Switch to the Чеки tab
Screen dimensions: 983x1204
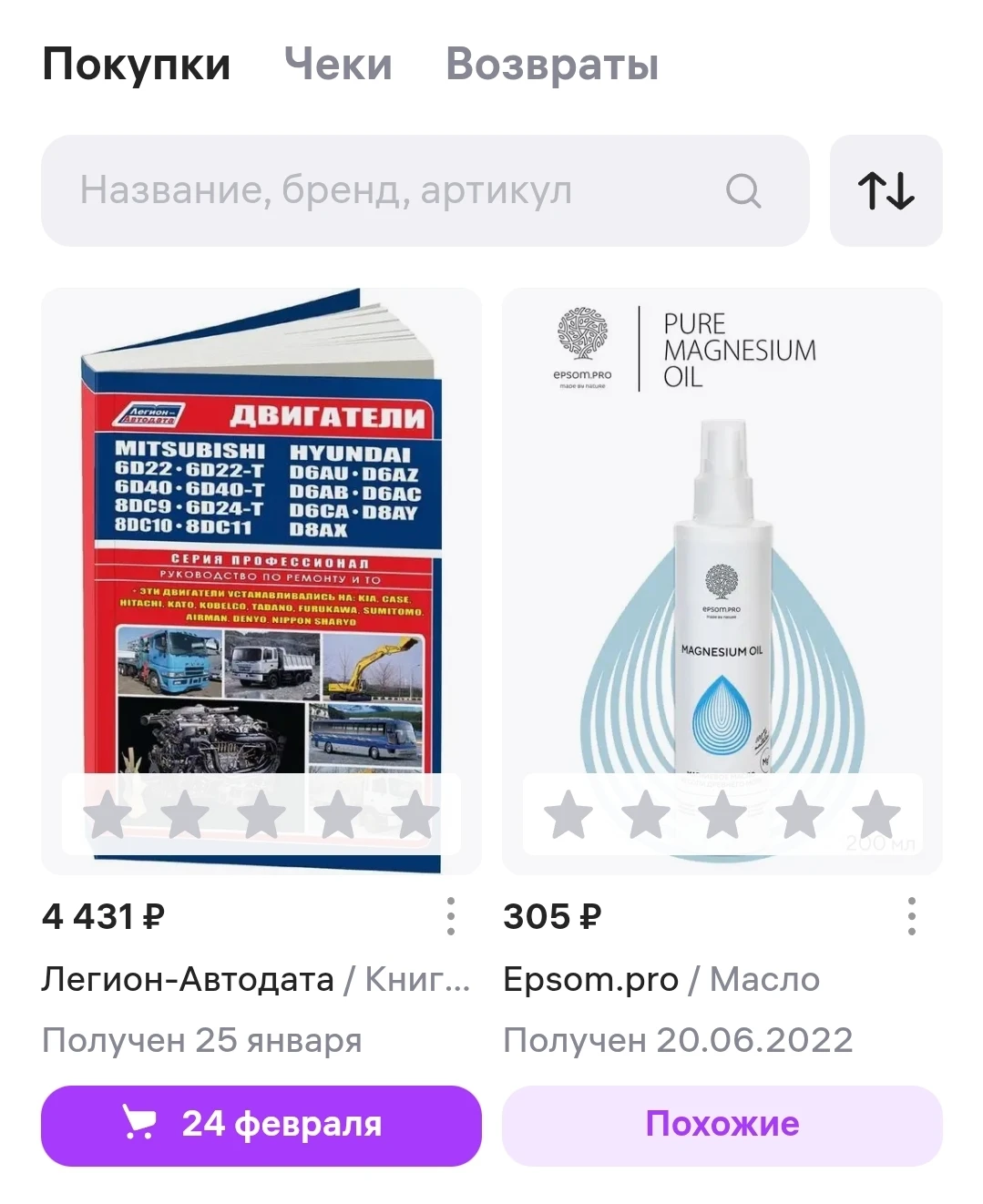[338, 65]
